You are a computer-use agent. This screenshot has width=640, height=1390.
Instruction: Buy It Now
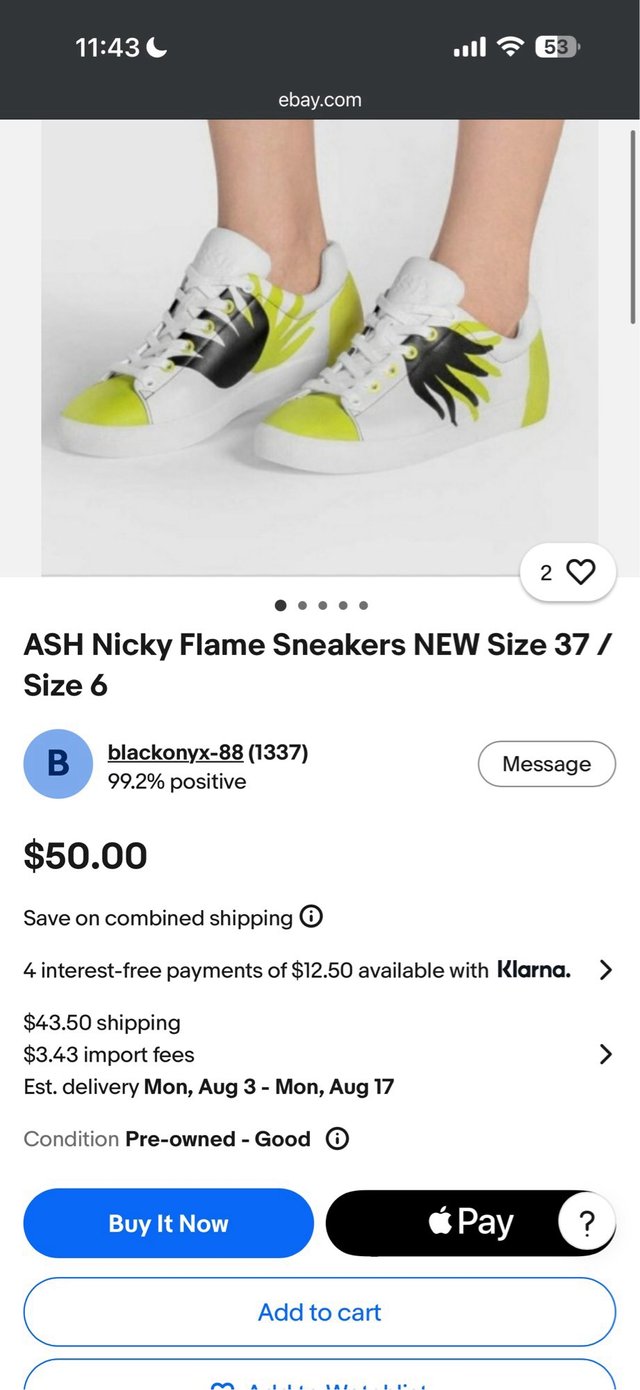[168, 1223]
